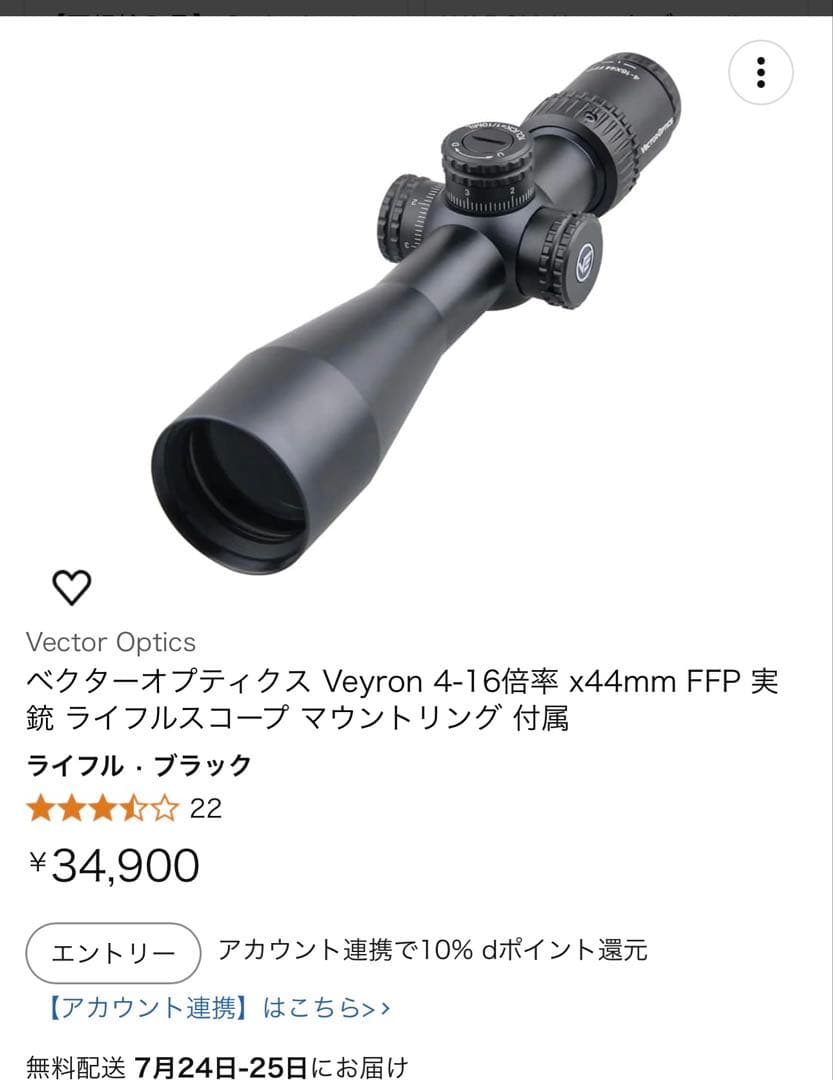Select the ライフル・ブラック variant label
Viewport: 833px width, 1080px height.
pyautogui.click(x=137, y=765)
